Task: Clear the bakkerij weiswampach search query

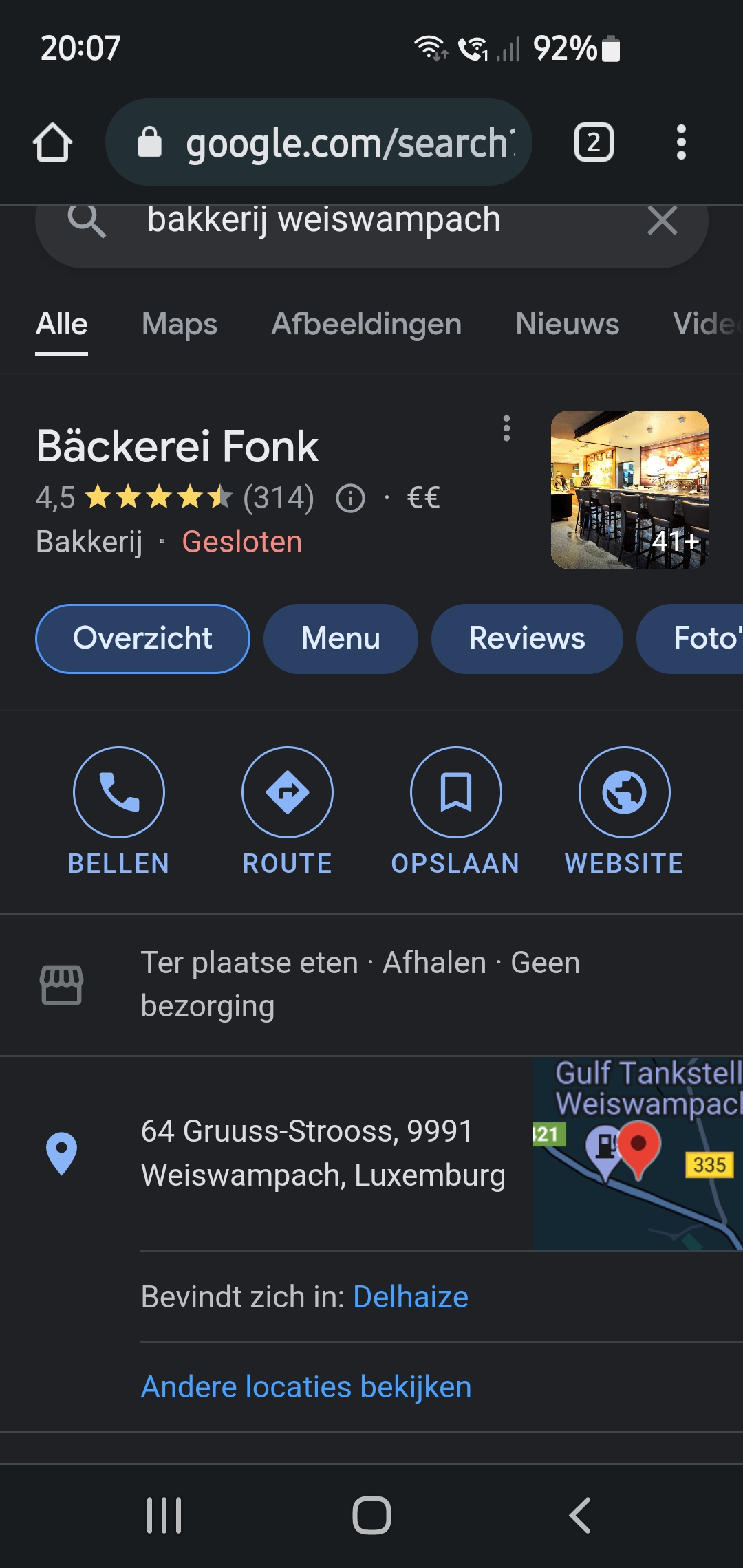Action: pyautogui.click(x=662, y=221)
